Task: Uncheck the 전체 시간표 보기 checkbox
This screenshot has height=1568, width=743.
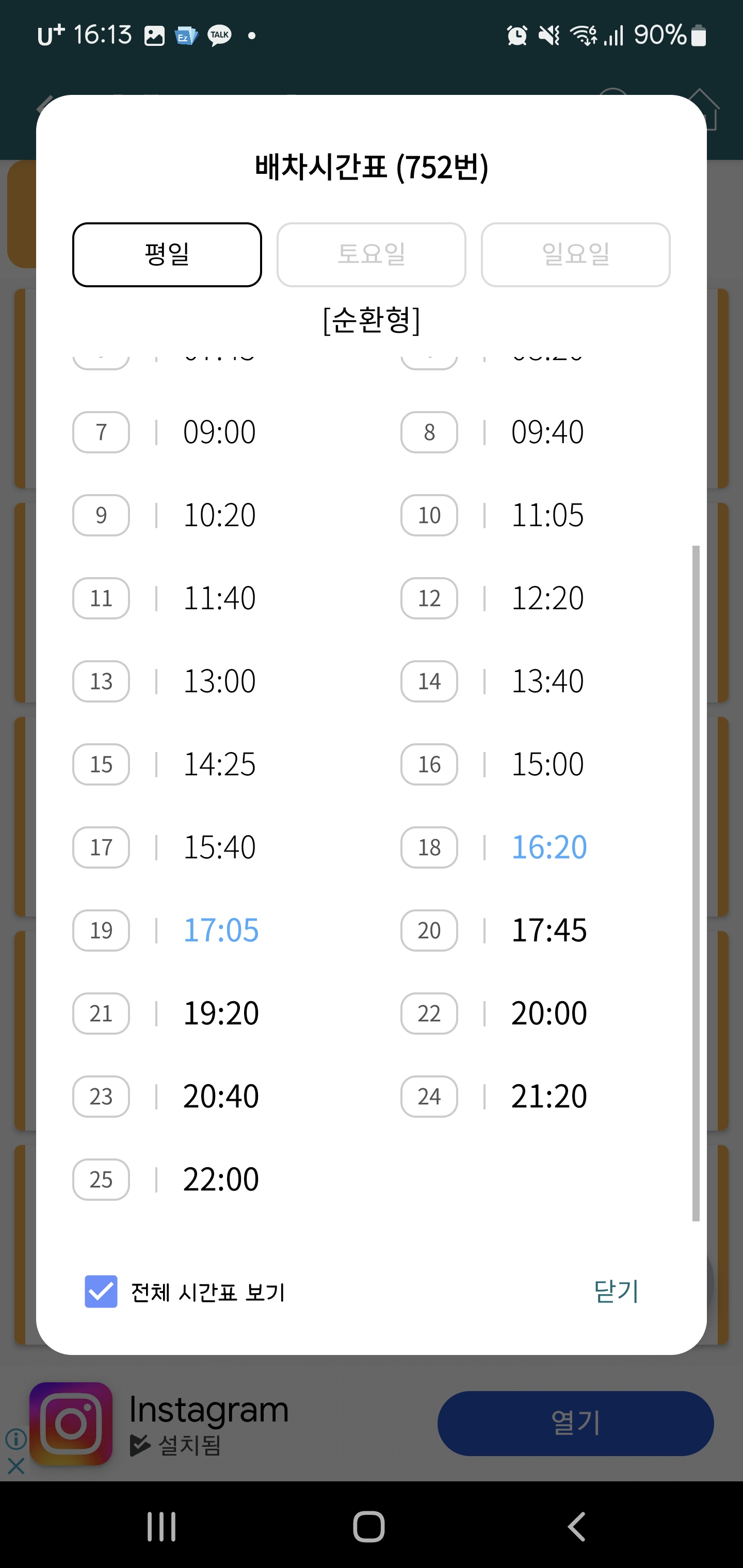Action: (101, 1291)
